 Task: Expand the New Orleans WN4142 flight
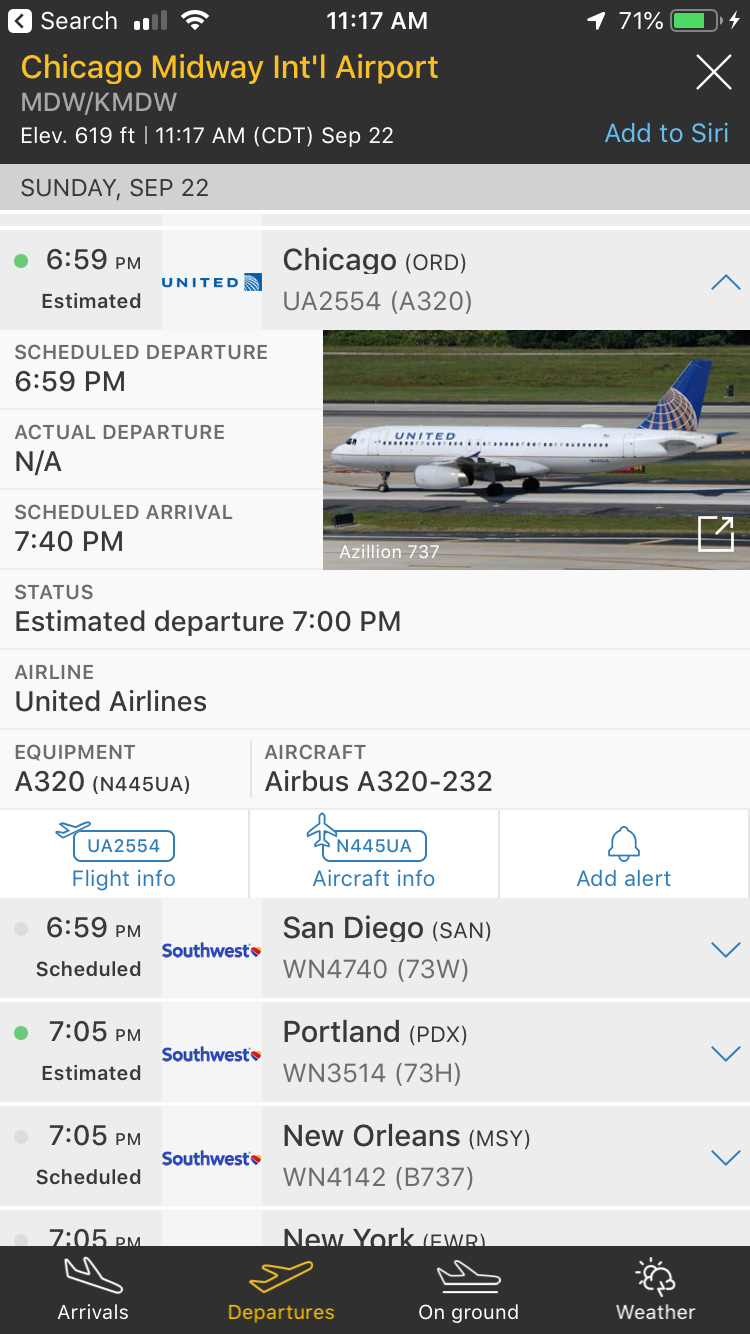[x=724, y=1157]
